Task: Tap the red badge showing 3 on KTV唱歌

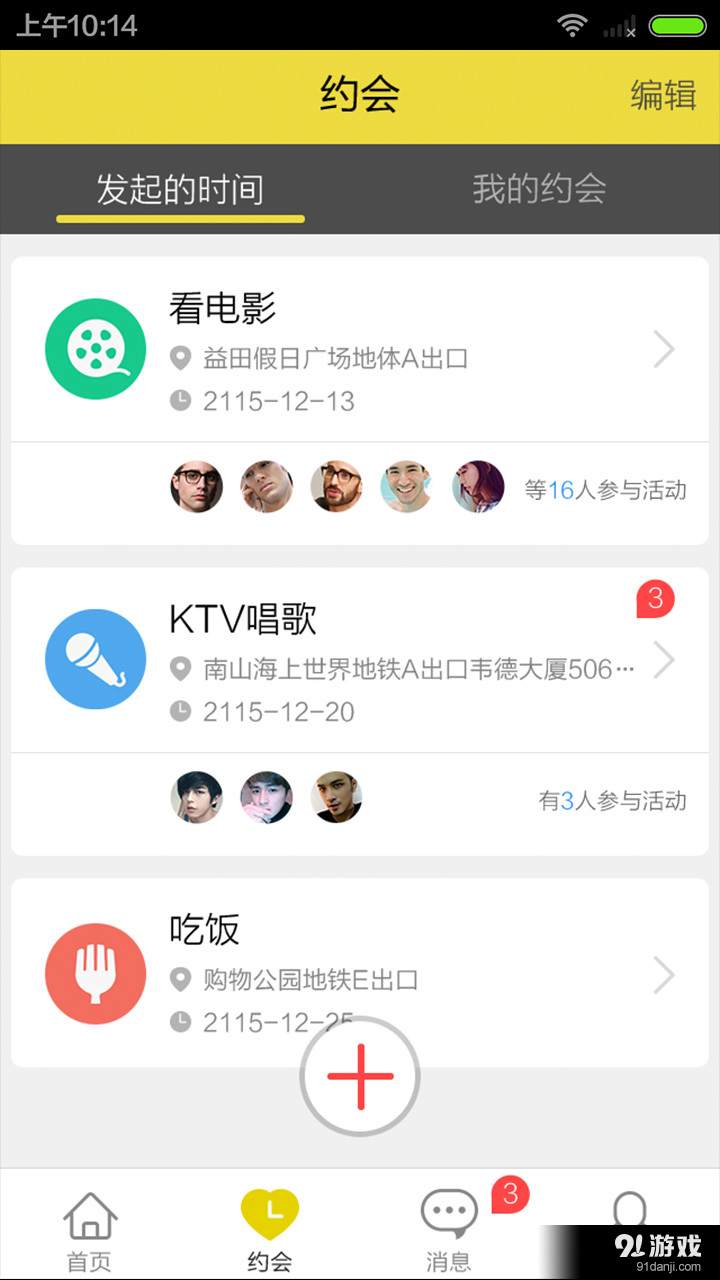Action: [656, 599]
